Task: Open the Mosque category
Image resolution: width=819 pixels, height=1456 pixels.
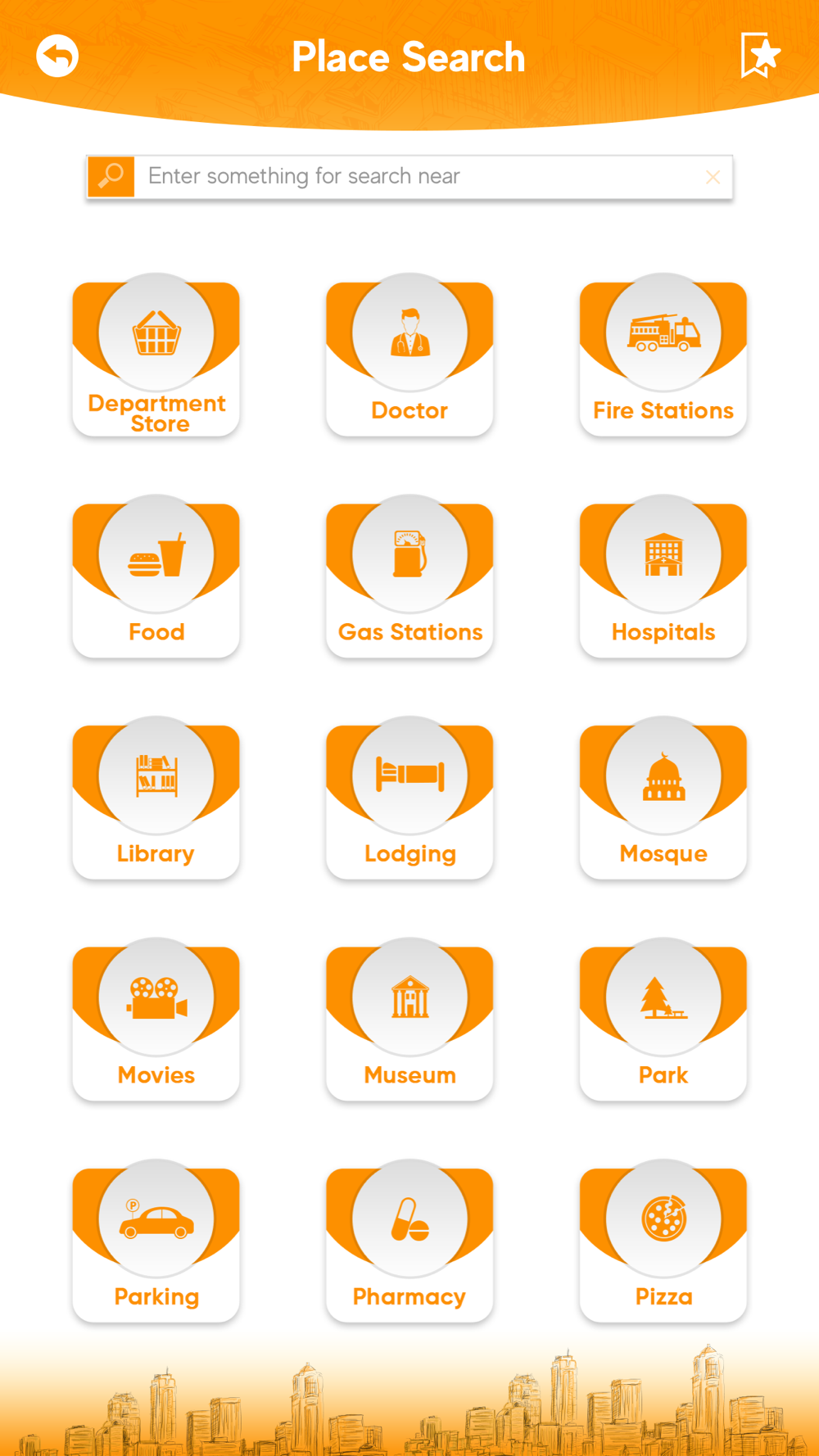Action: tap(663, 798)
